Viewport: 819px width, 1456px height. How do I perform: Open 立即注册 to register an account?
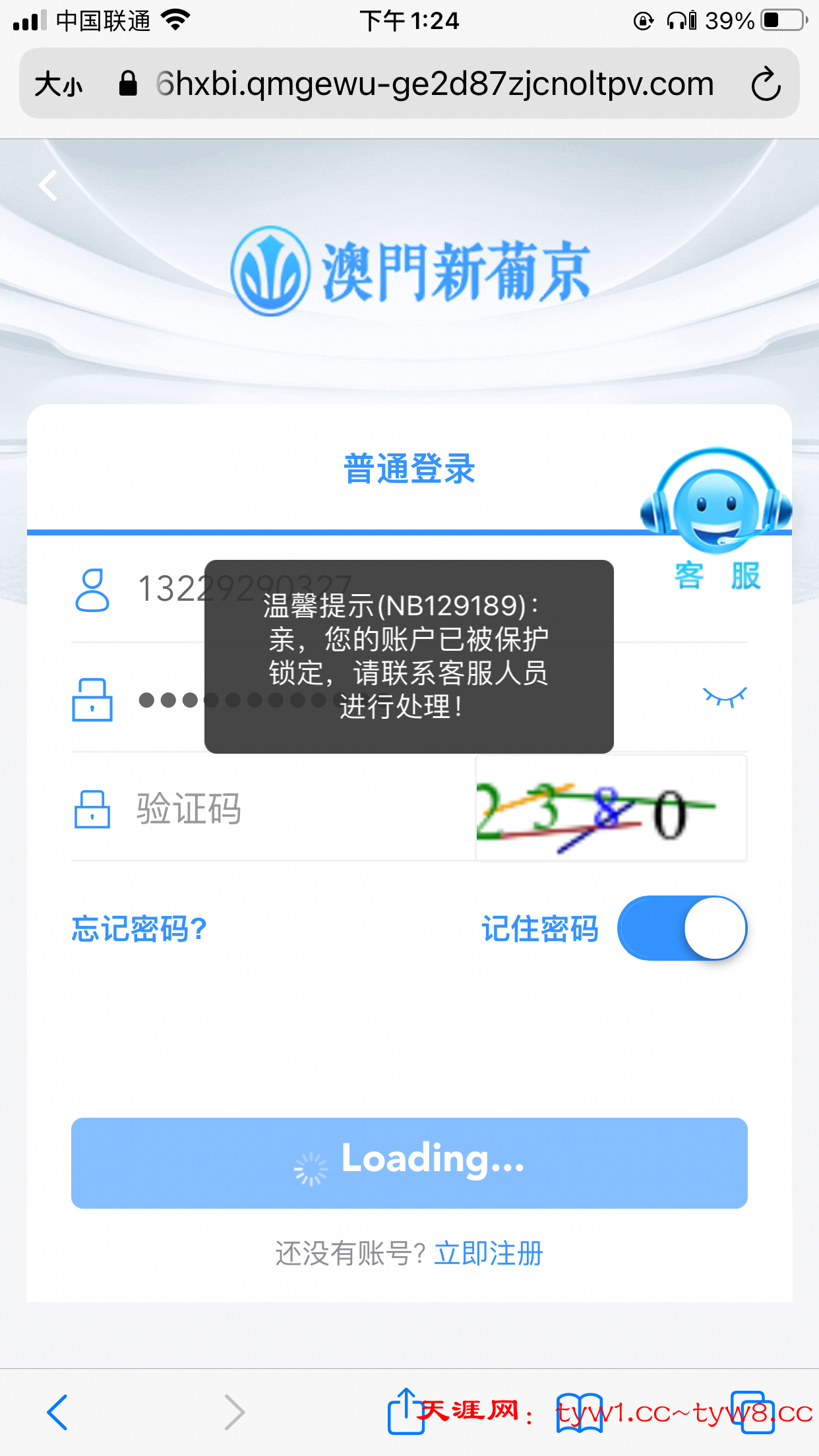tap(488, 1254)
